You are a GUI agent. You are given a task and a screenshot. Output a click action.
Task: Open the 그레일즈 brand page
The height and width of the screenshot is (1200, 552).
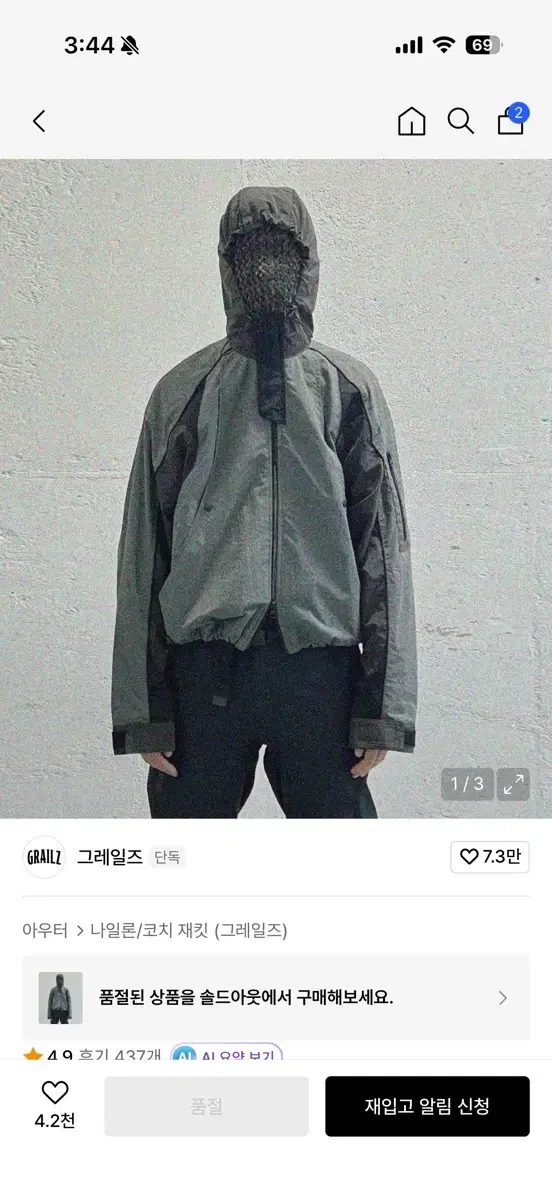click(x=109, y=857)
